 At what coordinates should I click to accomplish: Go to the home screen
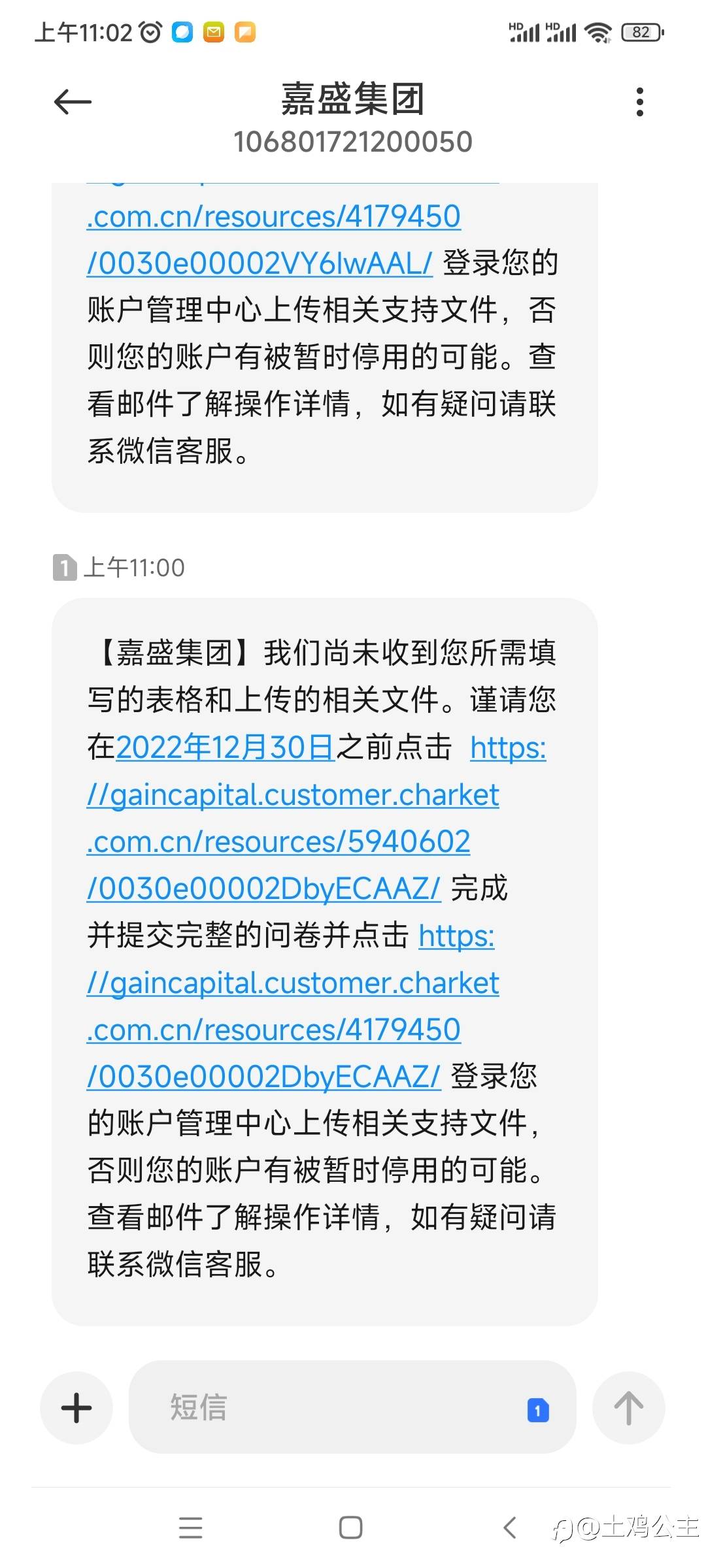[x=351, y=1527]
